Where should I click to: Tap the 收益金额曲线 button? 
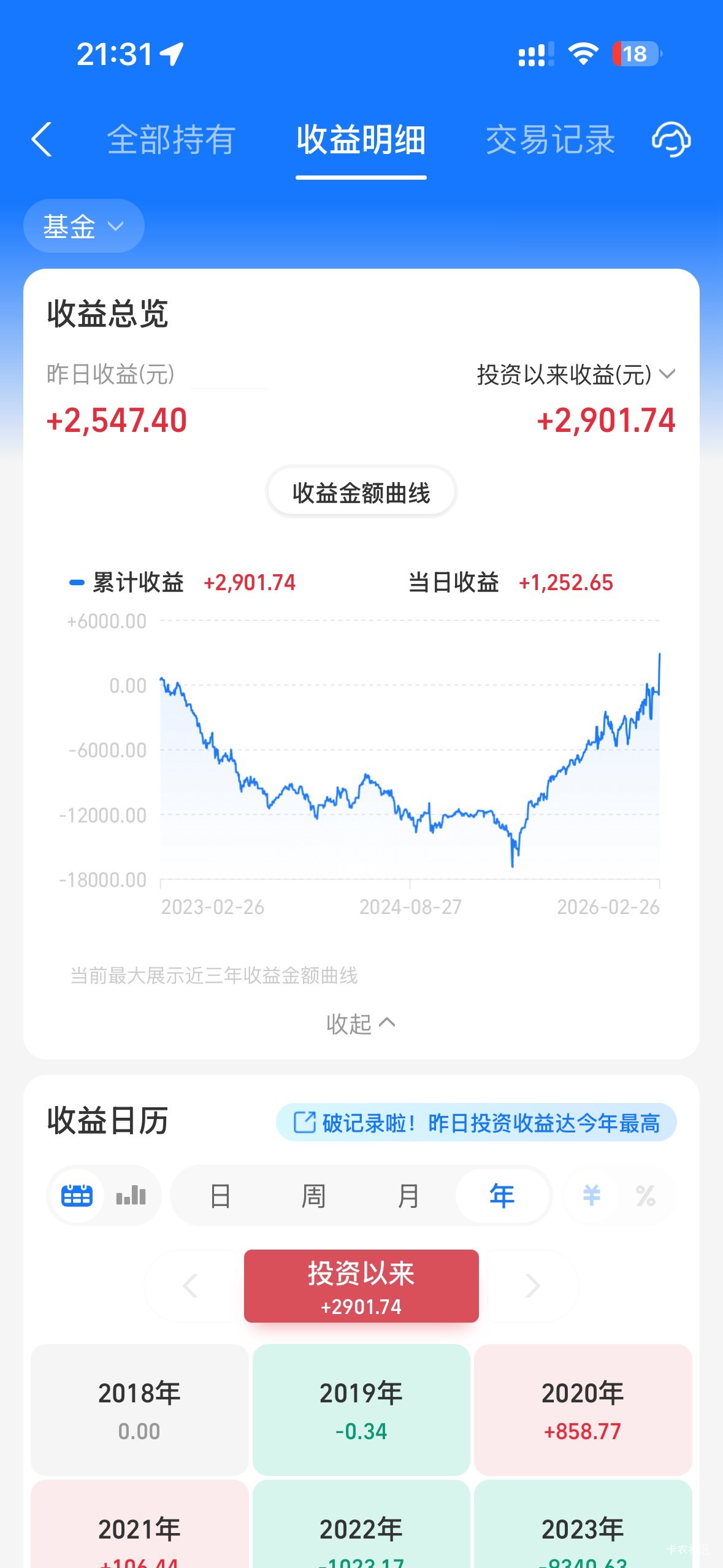(x=361, y=493)
